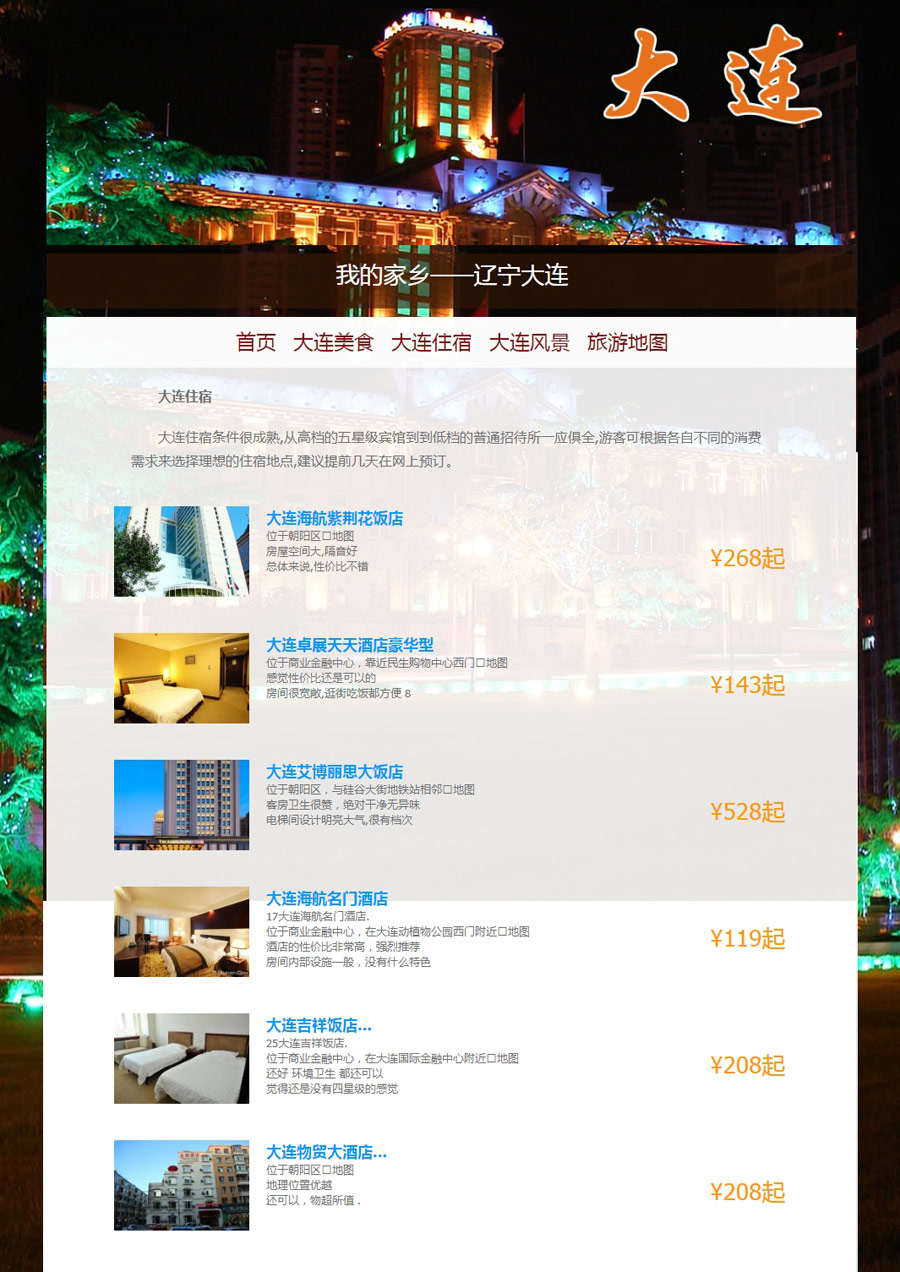View the 大连艾博丽思大饭店 building photo
Screen dimensions: 900x1272
coord(181,805)
